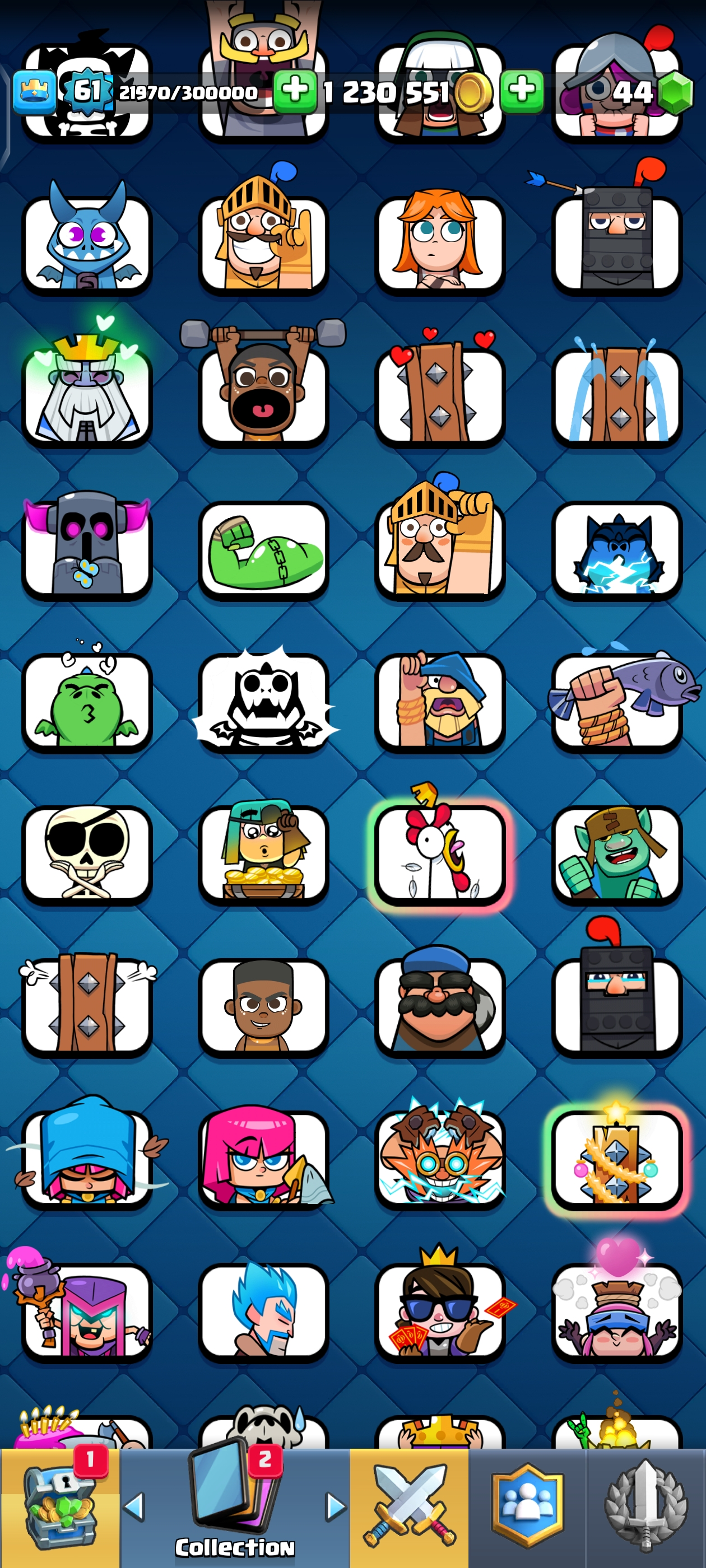The width and height of the screenshot is (706, 1568).
Task: Select the green kissing dragon emote
Action: 87,701
